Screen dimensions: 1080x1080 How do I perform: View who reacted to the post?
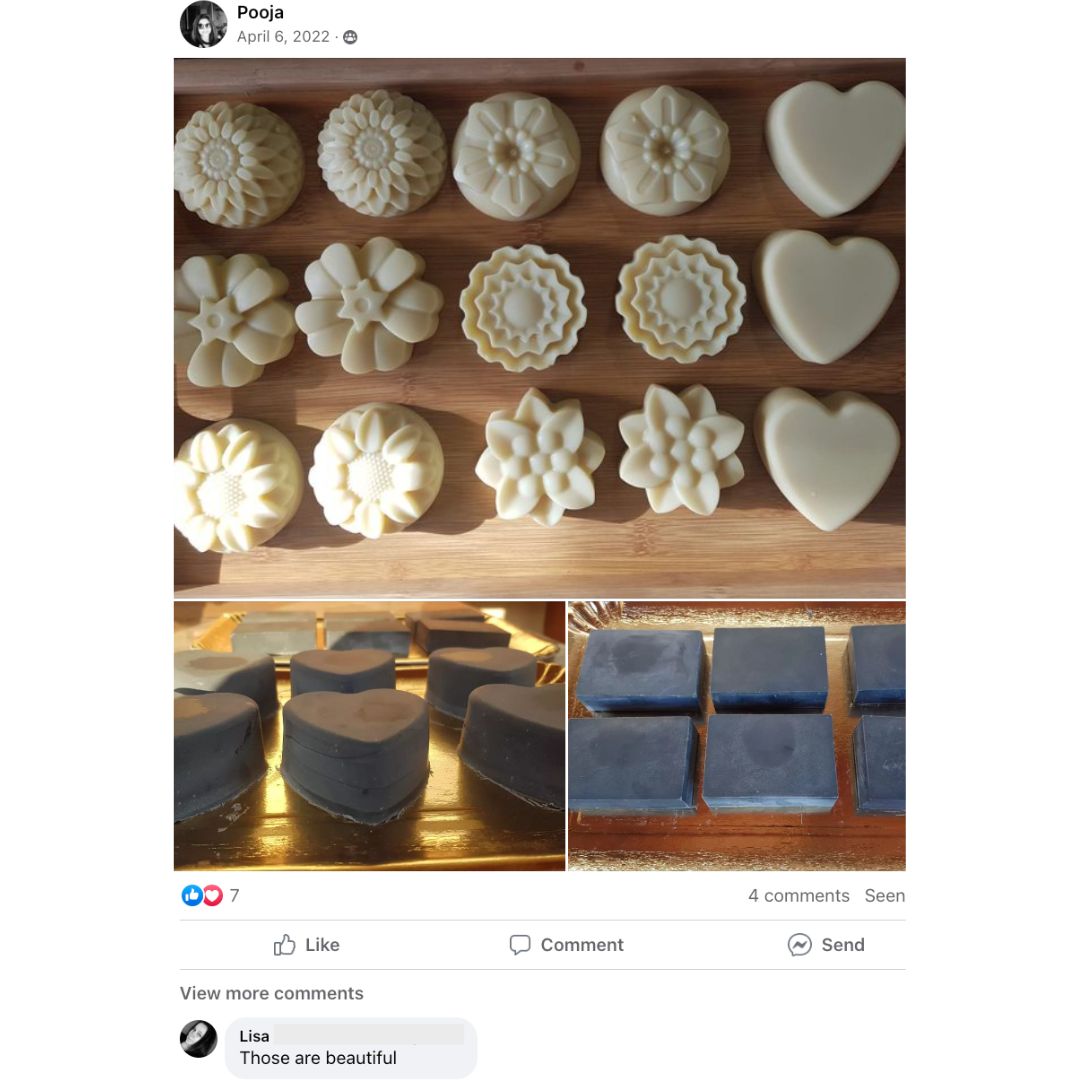pyautogui.click(x=211, y=895)
